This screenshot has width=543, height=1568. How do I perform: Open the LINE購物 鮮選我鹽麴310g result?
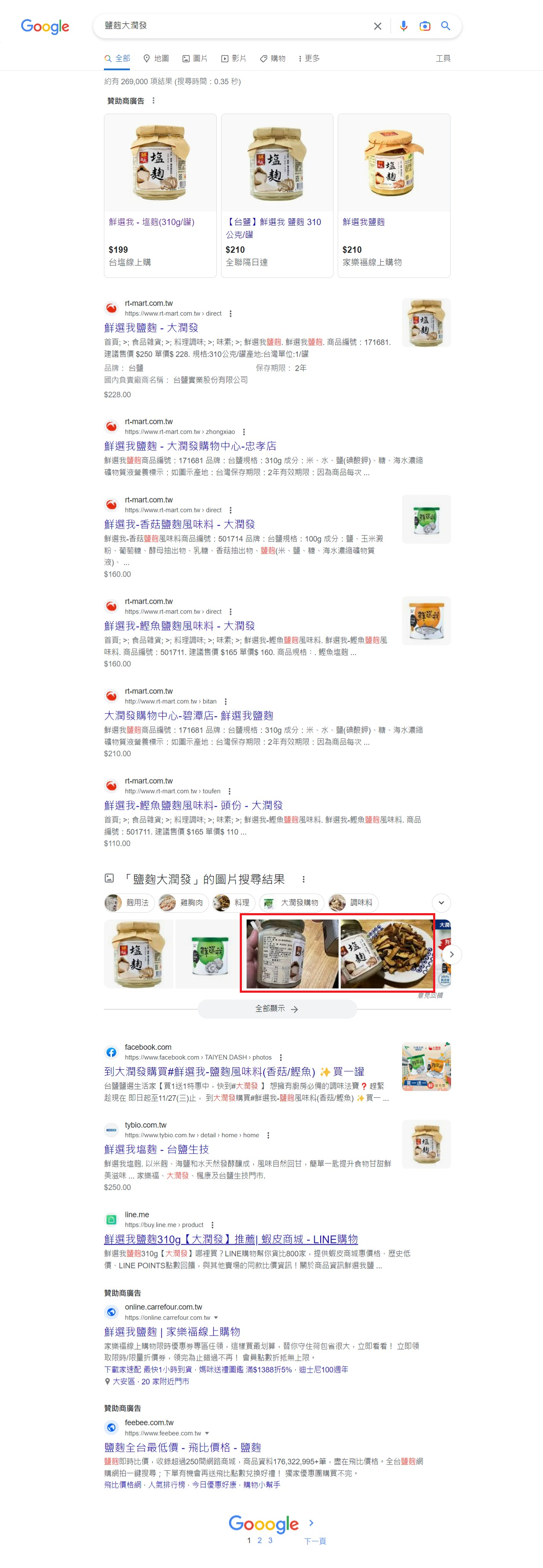pyautogui.click(x=230, y=1239)
